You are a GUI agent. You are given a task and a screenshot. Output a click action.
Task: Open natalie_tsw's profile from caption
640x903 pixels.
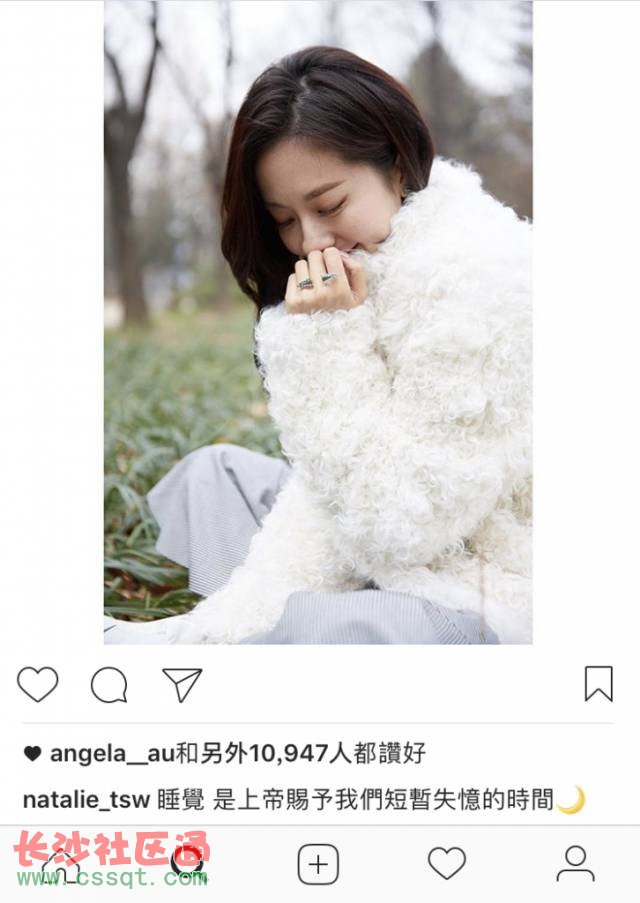point(86,800)
